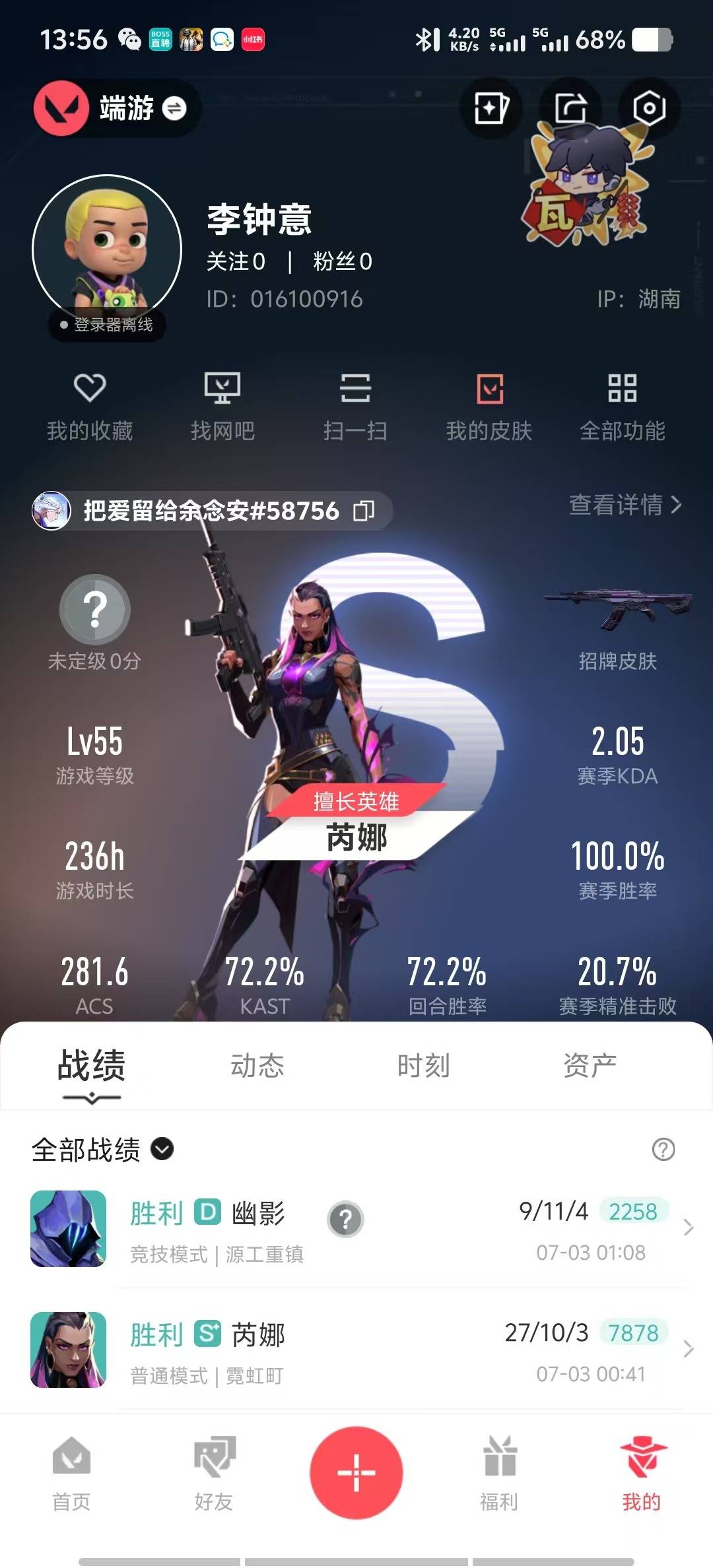Launch the 扫一扫 scanner
This screenshot has height=1568, width=713.
point(355,407)
